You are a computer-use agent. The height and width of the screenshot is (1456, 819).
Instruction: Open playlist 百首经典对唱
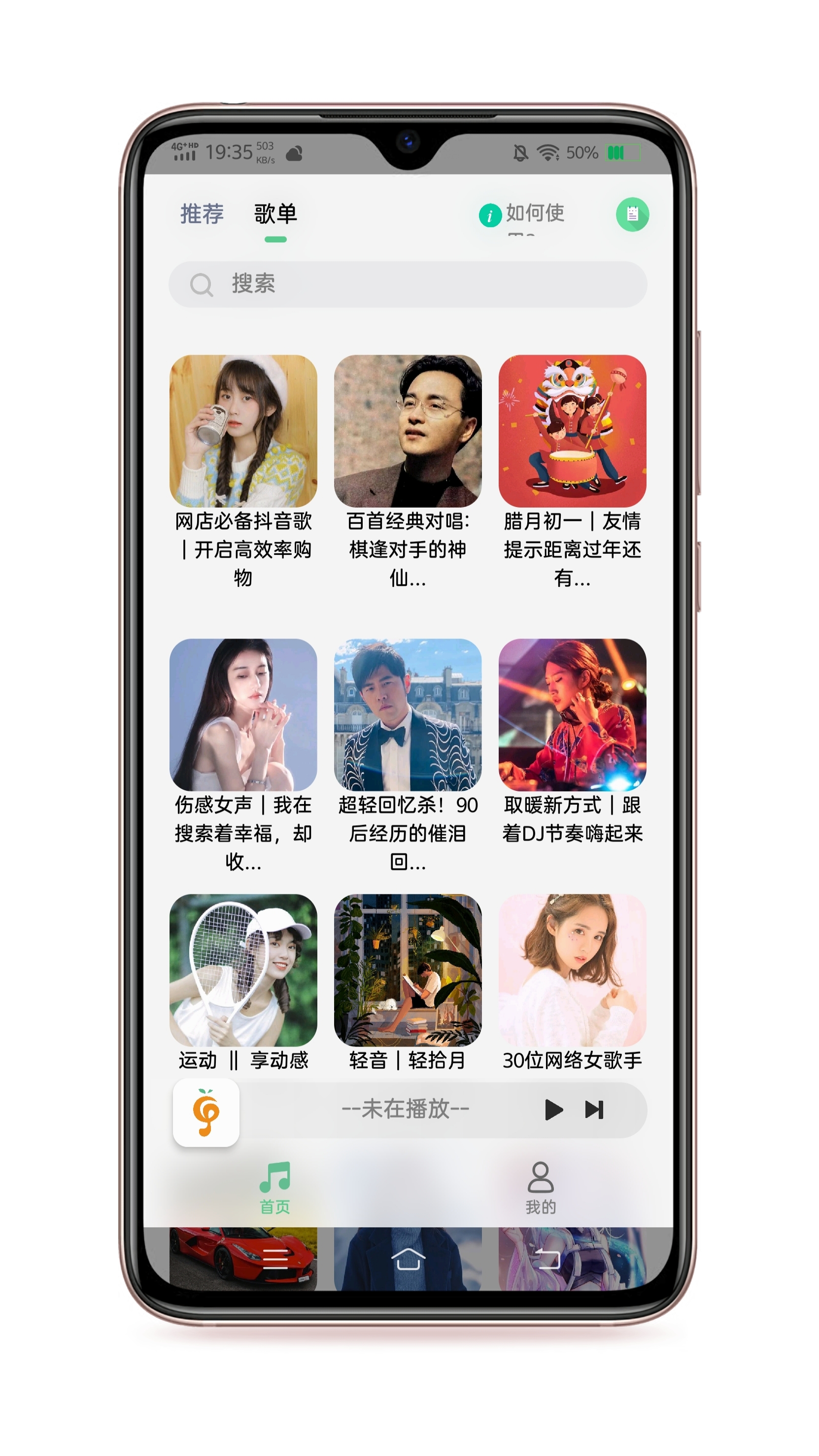click(x=408, y=431)
